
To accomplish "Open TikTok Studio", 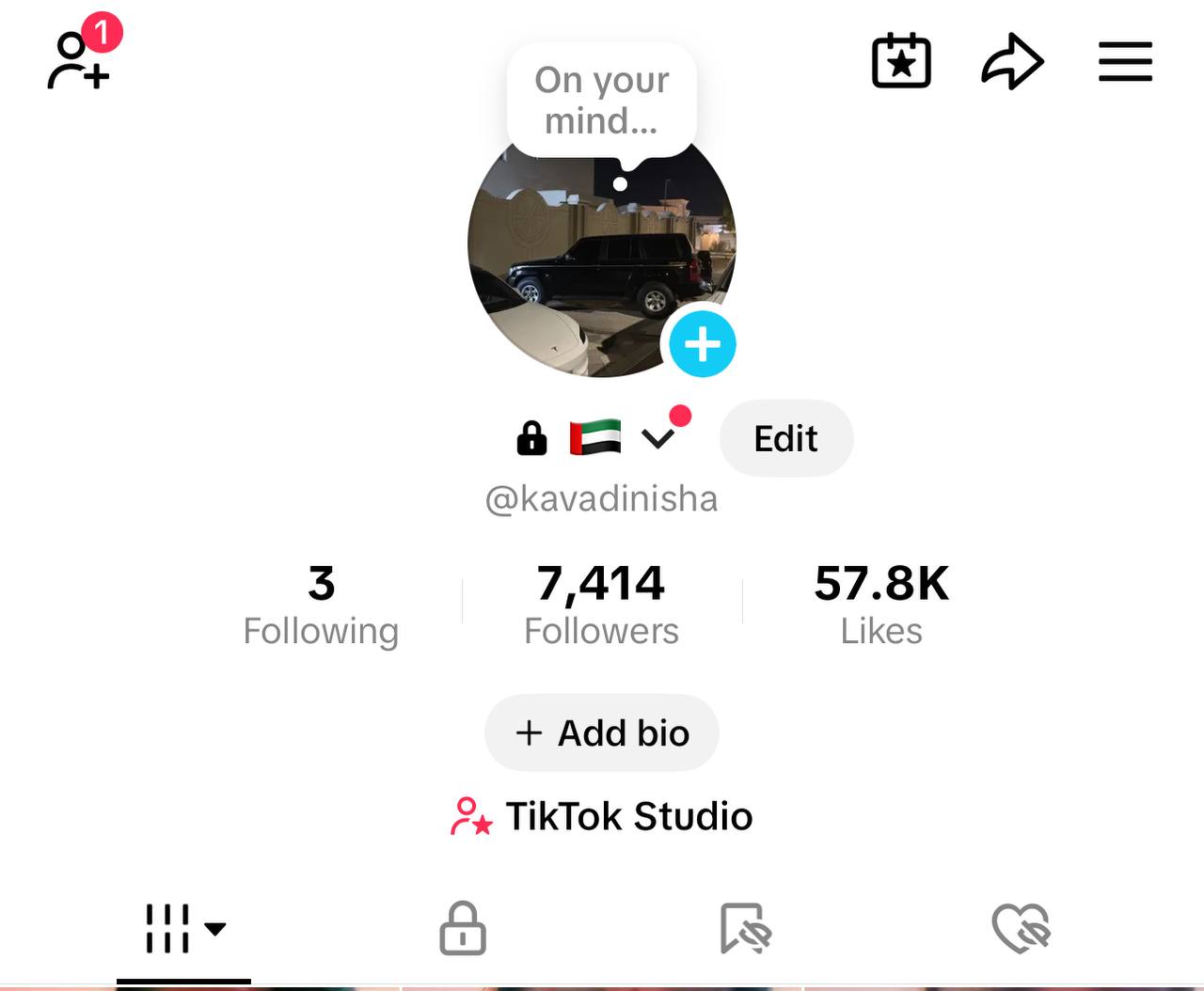I will [x=602, y=816].
